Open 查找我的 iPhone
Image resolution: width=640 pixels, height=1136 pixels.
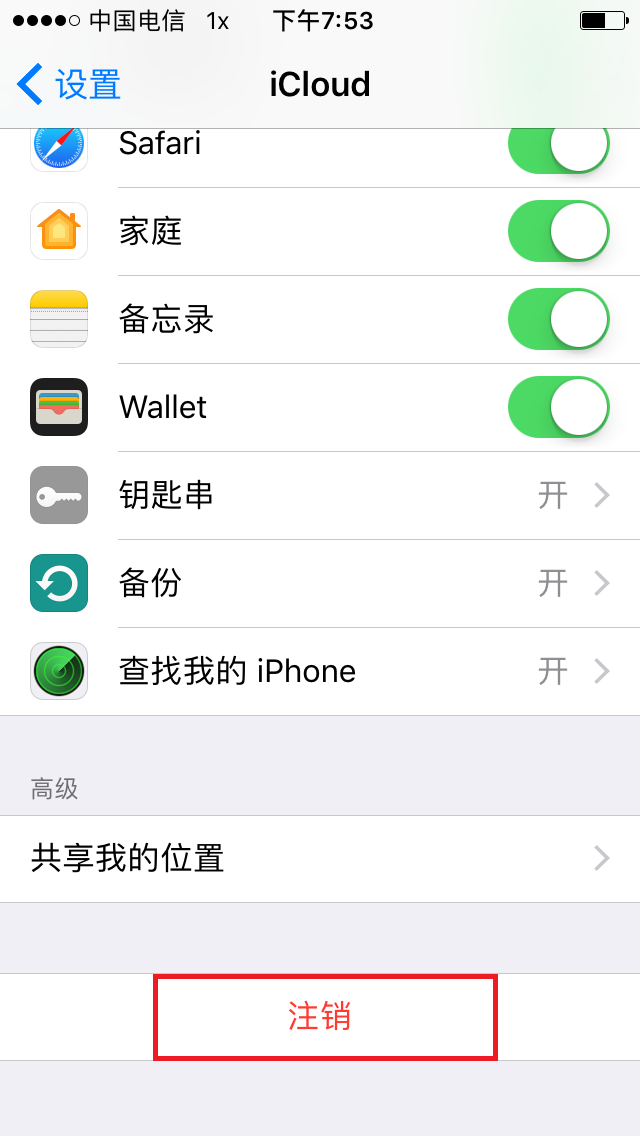tap(320, 672)
